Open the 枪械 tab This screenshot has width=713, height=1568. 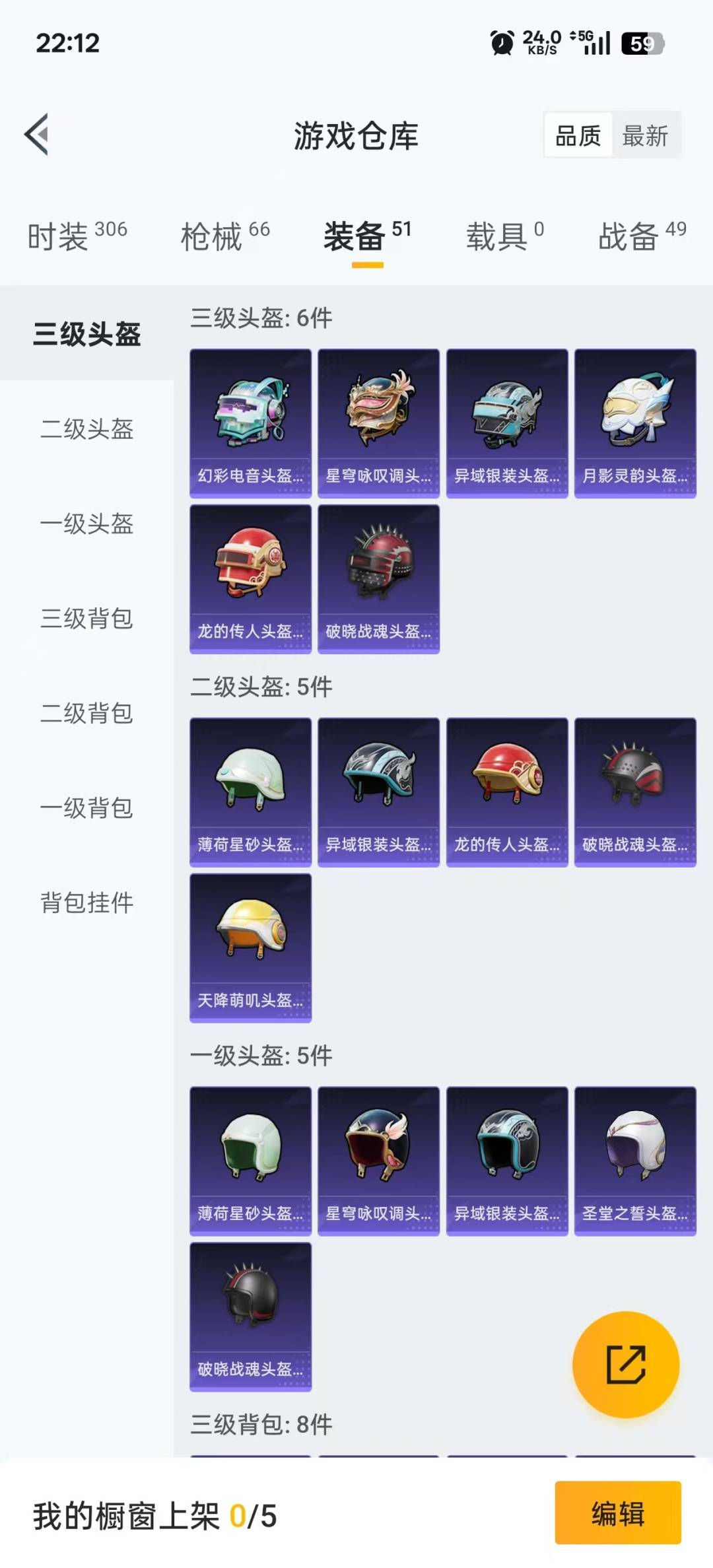click(x=225, y=236)
